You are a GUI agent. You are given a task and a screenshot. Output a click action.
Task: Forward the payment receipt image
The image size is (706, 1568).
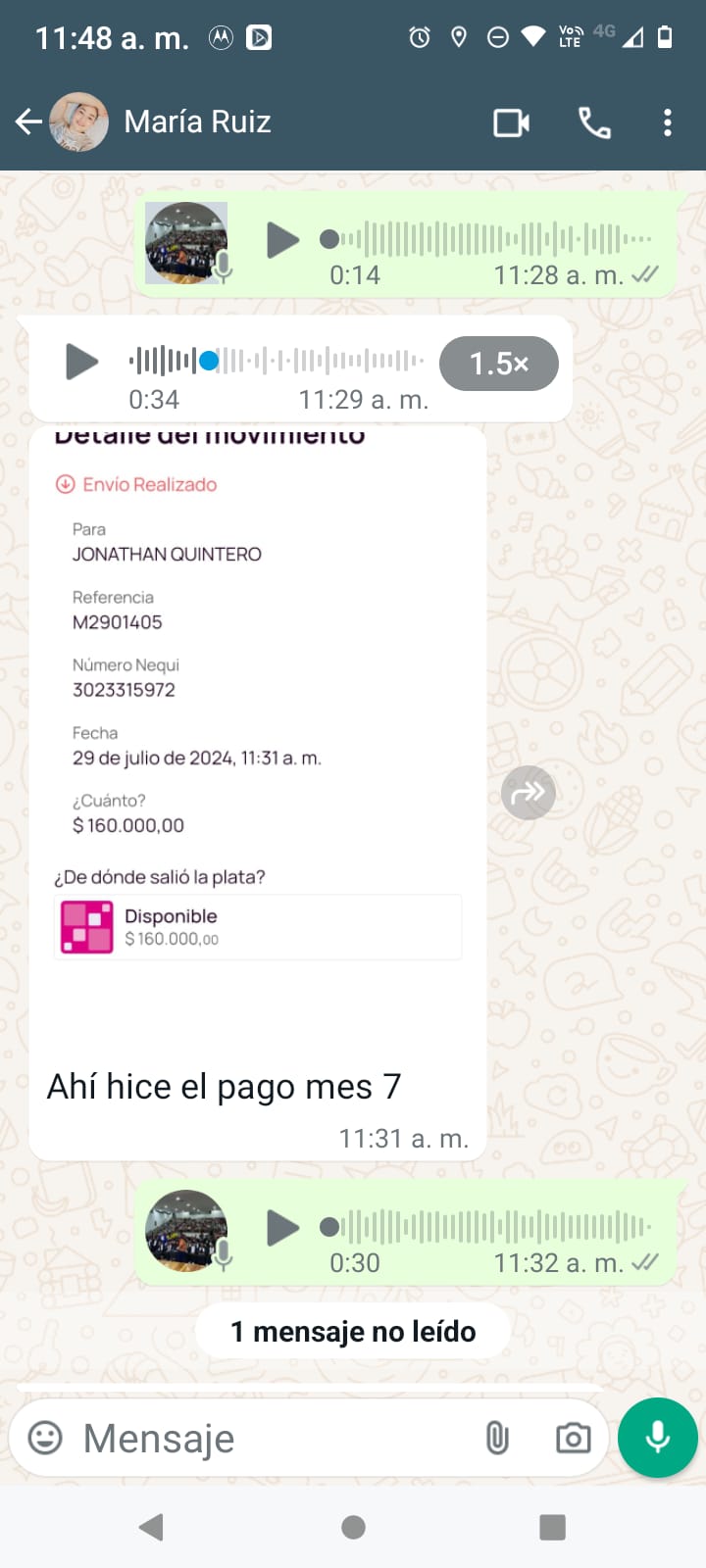(x=529, y=792)
